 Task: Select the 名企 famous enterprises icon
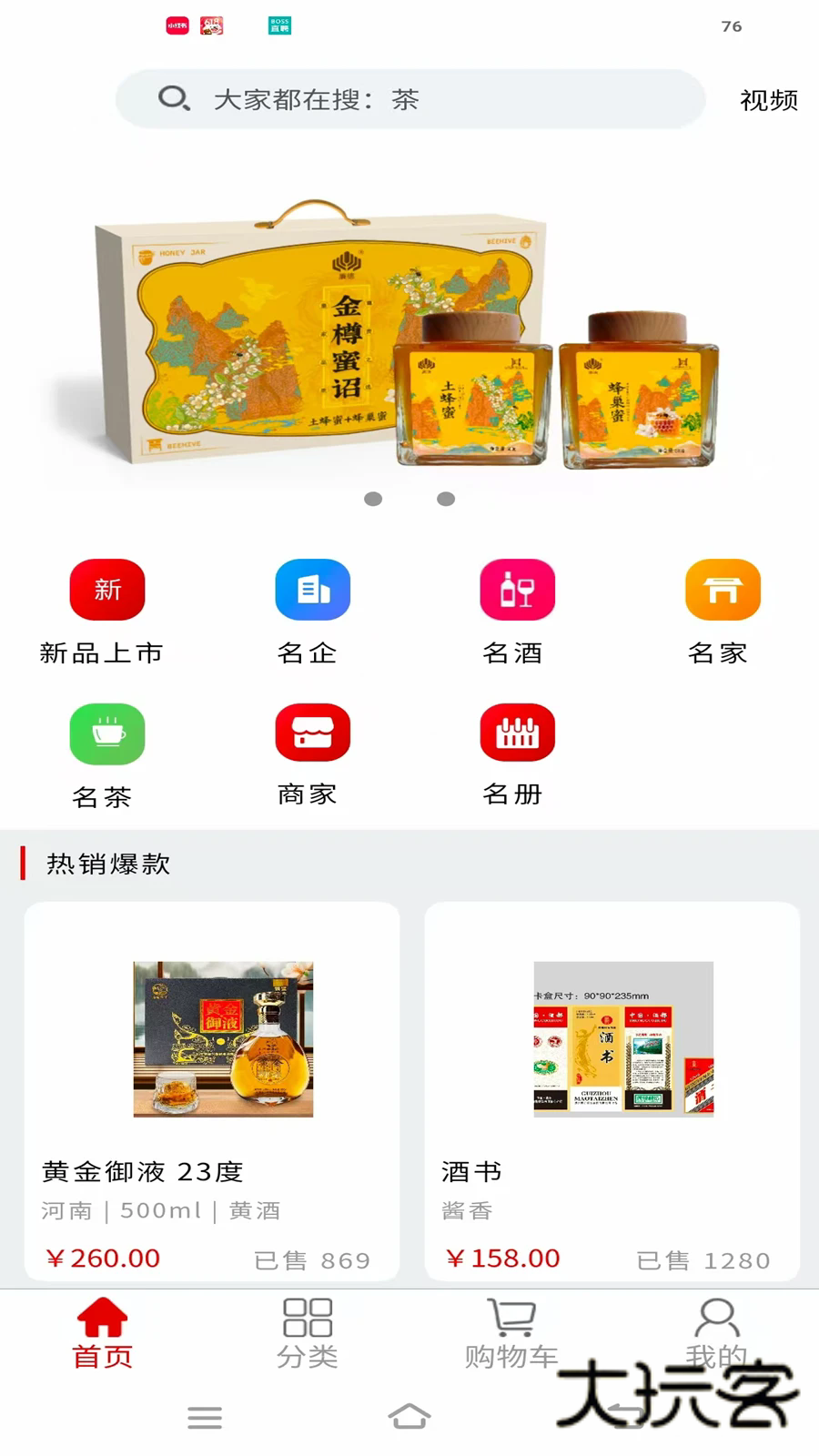pos(311,590)
